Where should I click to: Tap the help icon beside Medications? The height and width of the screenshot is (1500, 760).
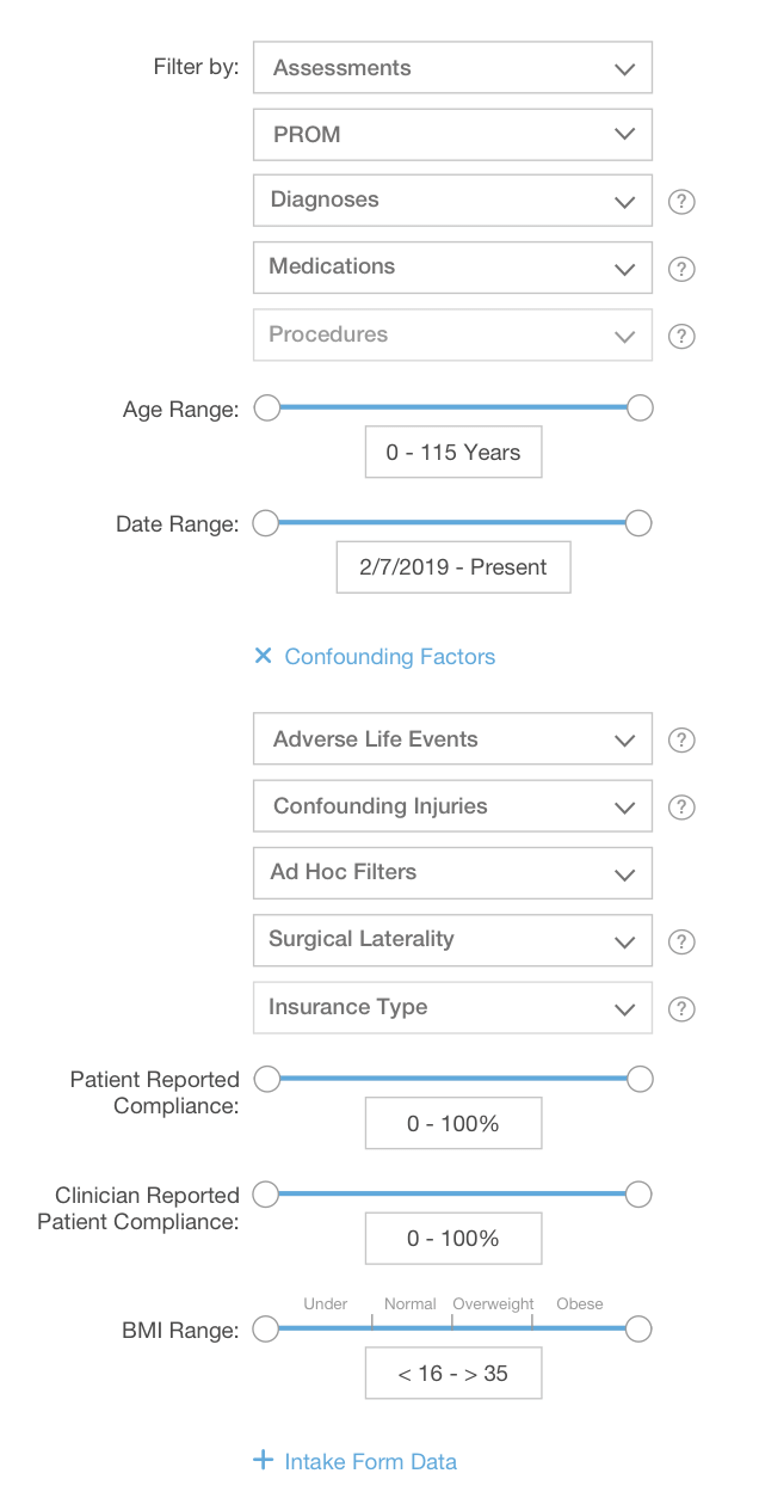coord(681,269)
